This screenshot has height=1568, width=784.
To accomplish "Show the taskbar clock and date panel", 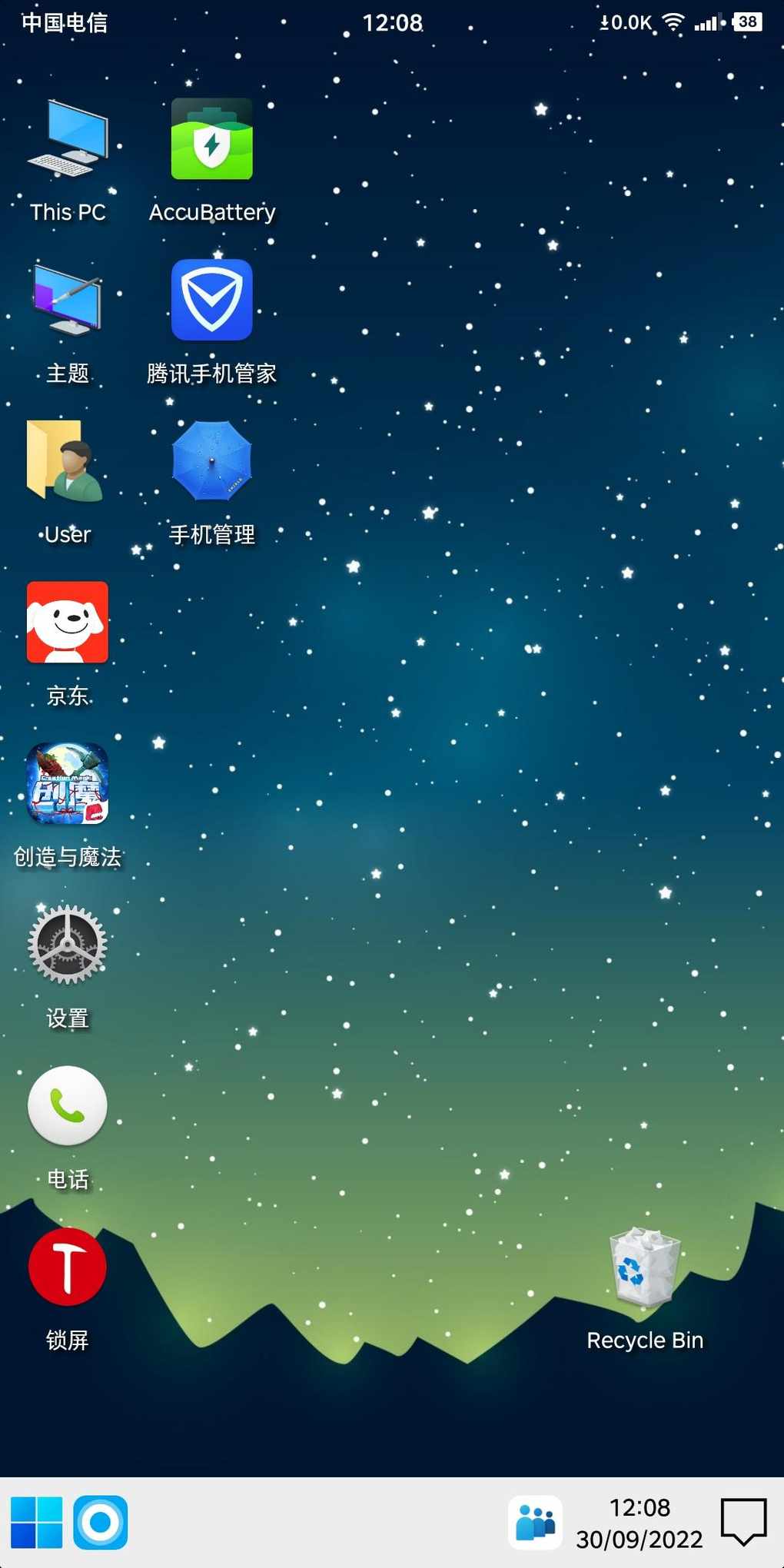I will tap(639, 1523).
